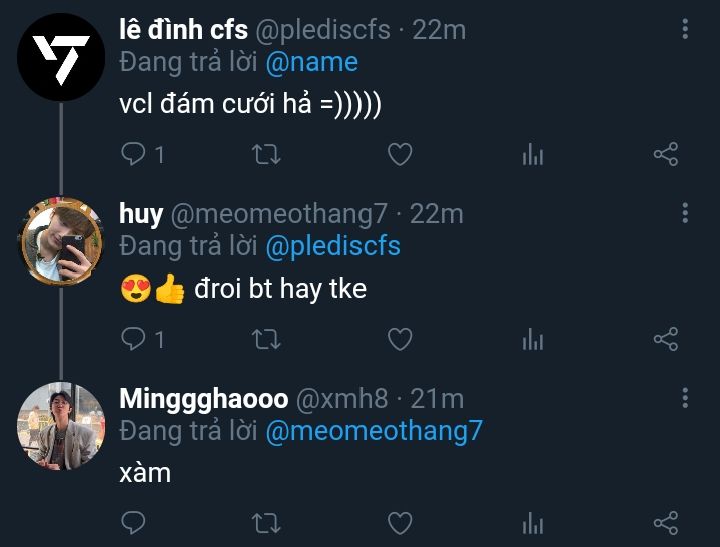The image size is (720, 547).
Task: Like Minggghaooo's "xàm" tweet
Action: (x=400, y=523)
